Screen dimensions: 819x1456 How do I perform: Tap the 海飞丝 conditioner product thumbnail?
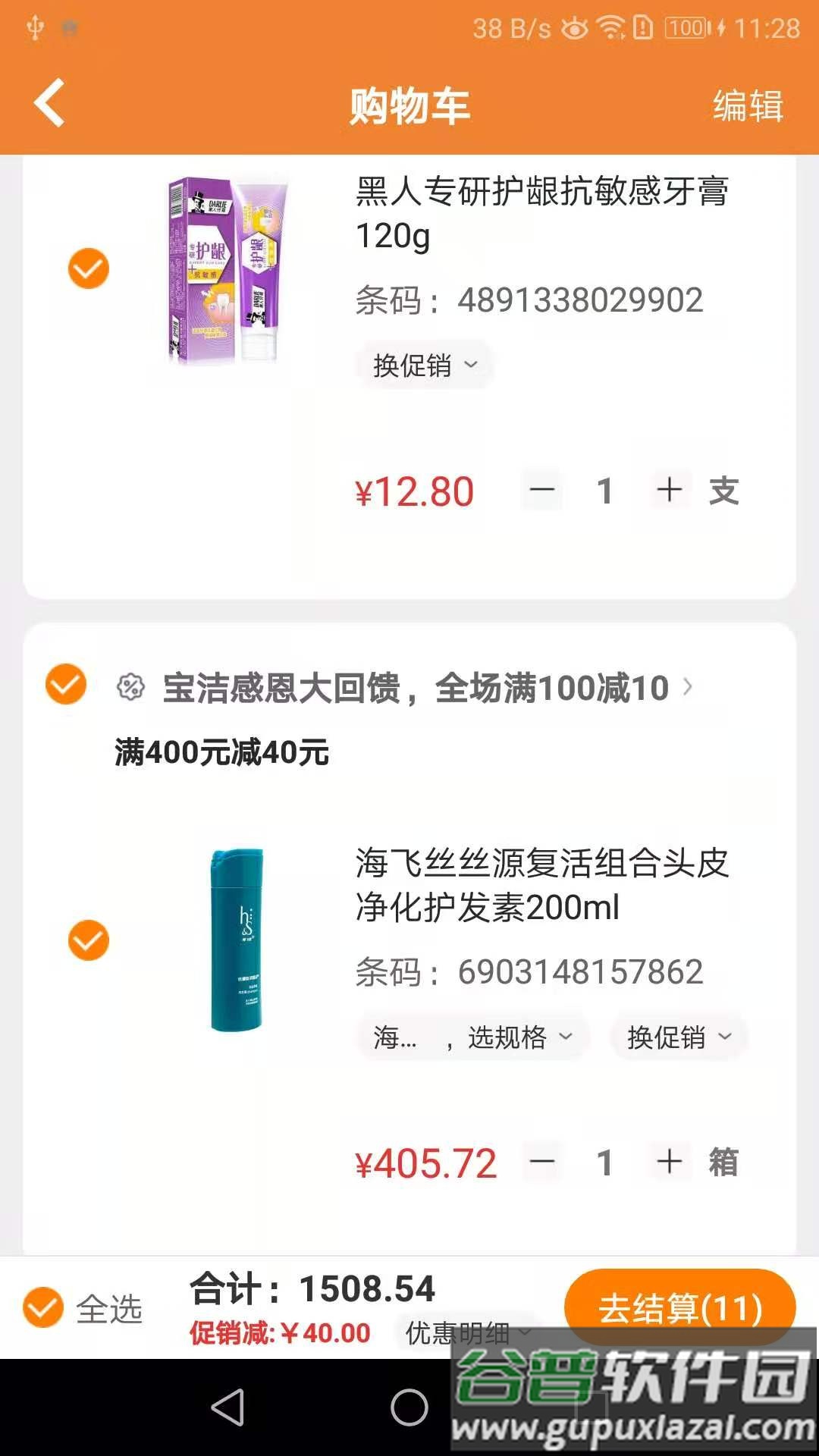point(237,940)
